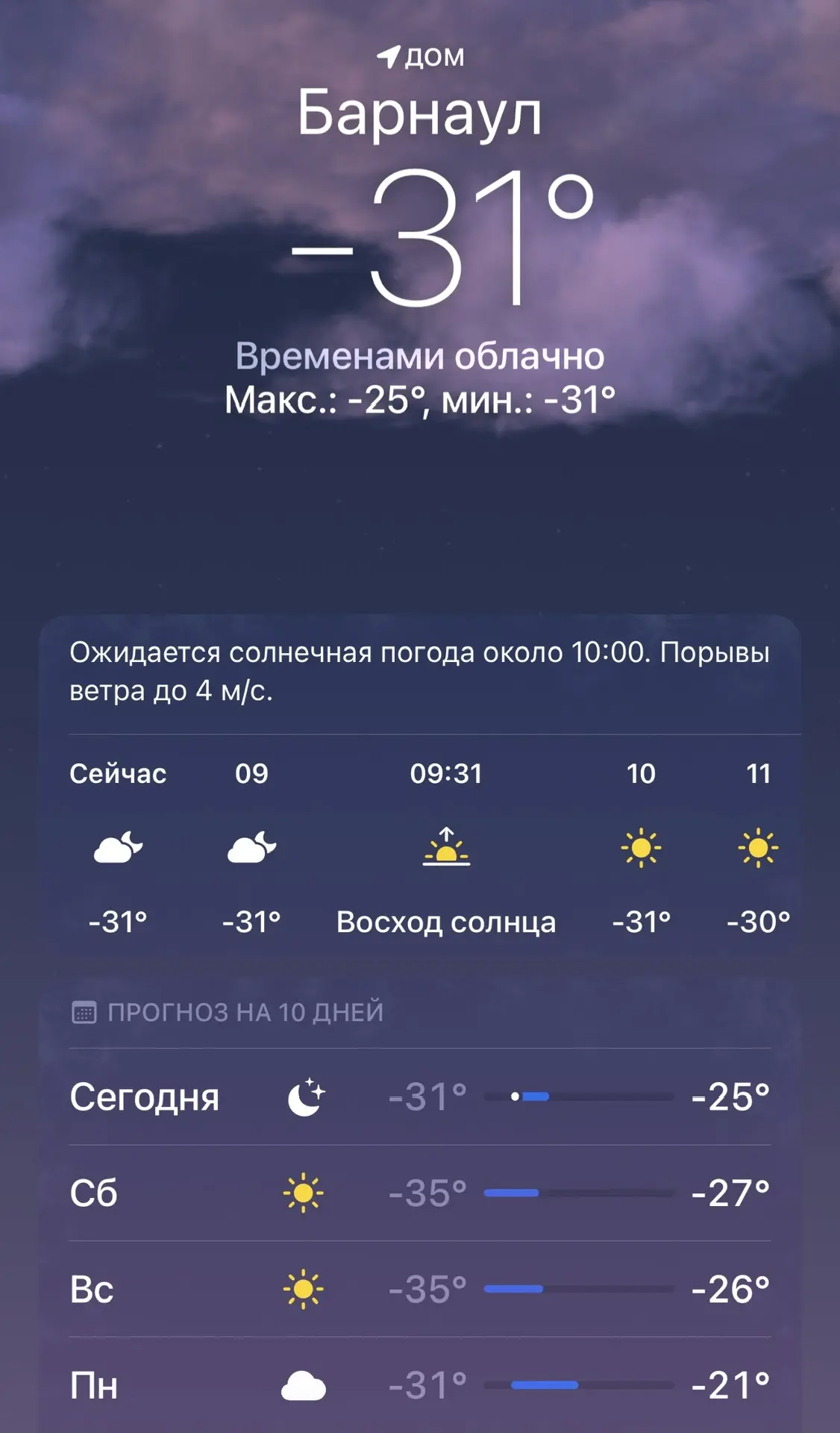This screenshot has width=840, height=1433.
Task: Open Saturday (Сб) forecast row
Action: click(x=419, y=1193)
